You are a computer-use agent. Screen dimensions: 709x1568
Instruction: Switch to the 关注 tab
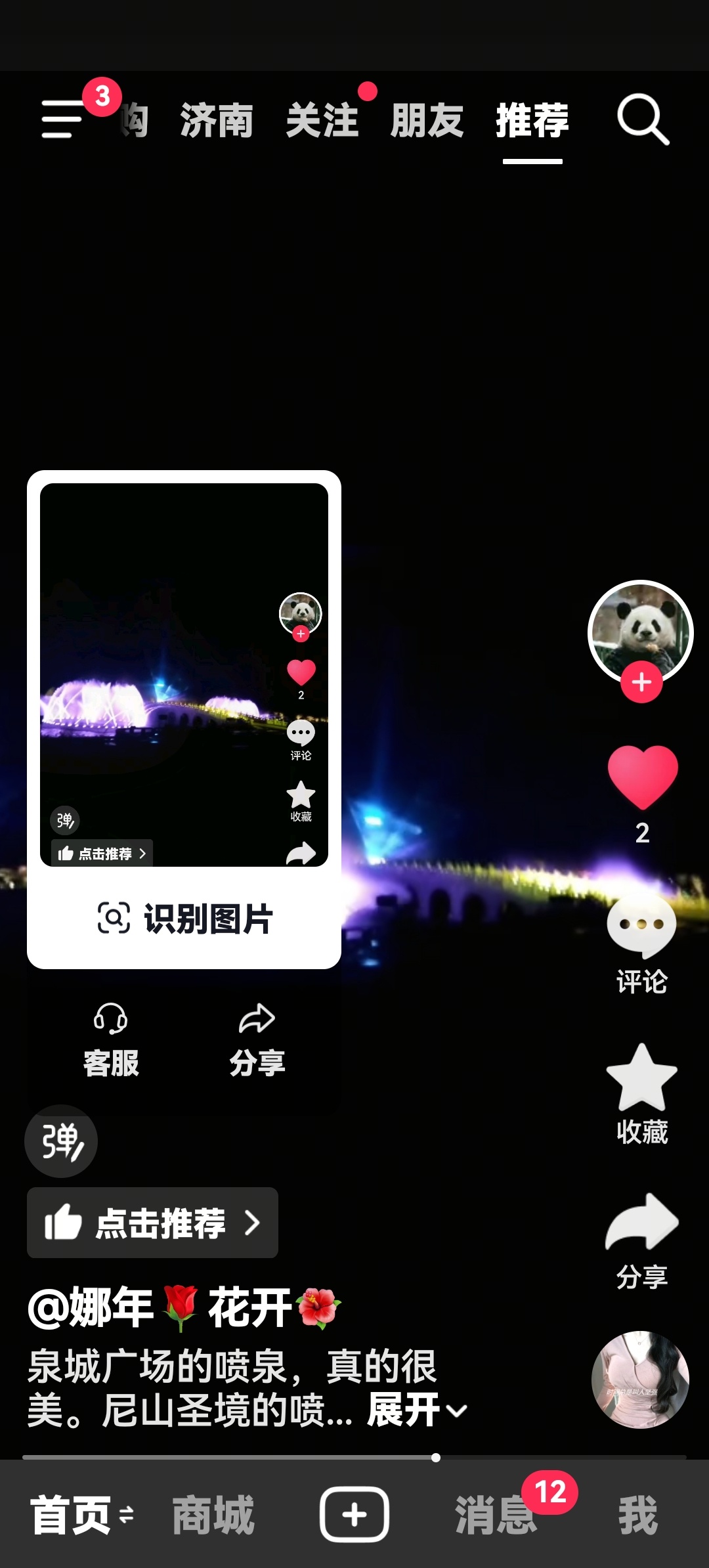(x=322, y=121)
